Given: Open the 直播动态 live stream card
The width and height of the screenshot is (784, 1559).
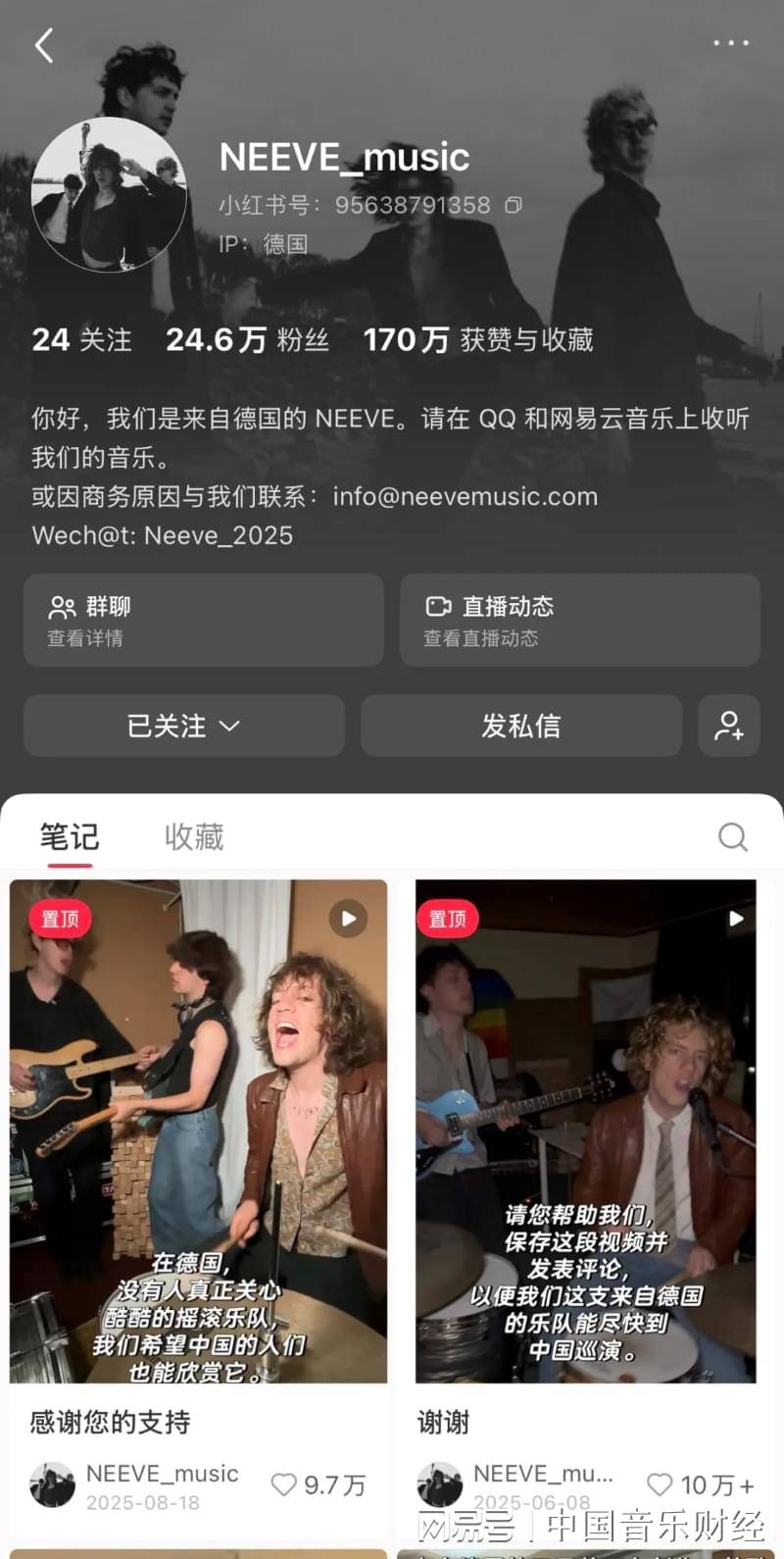Looking at the screenshot, I should (x=580, y=621).
